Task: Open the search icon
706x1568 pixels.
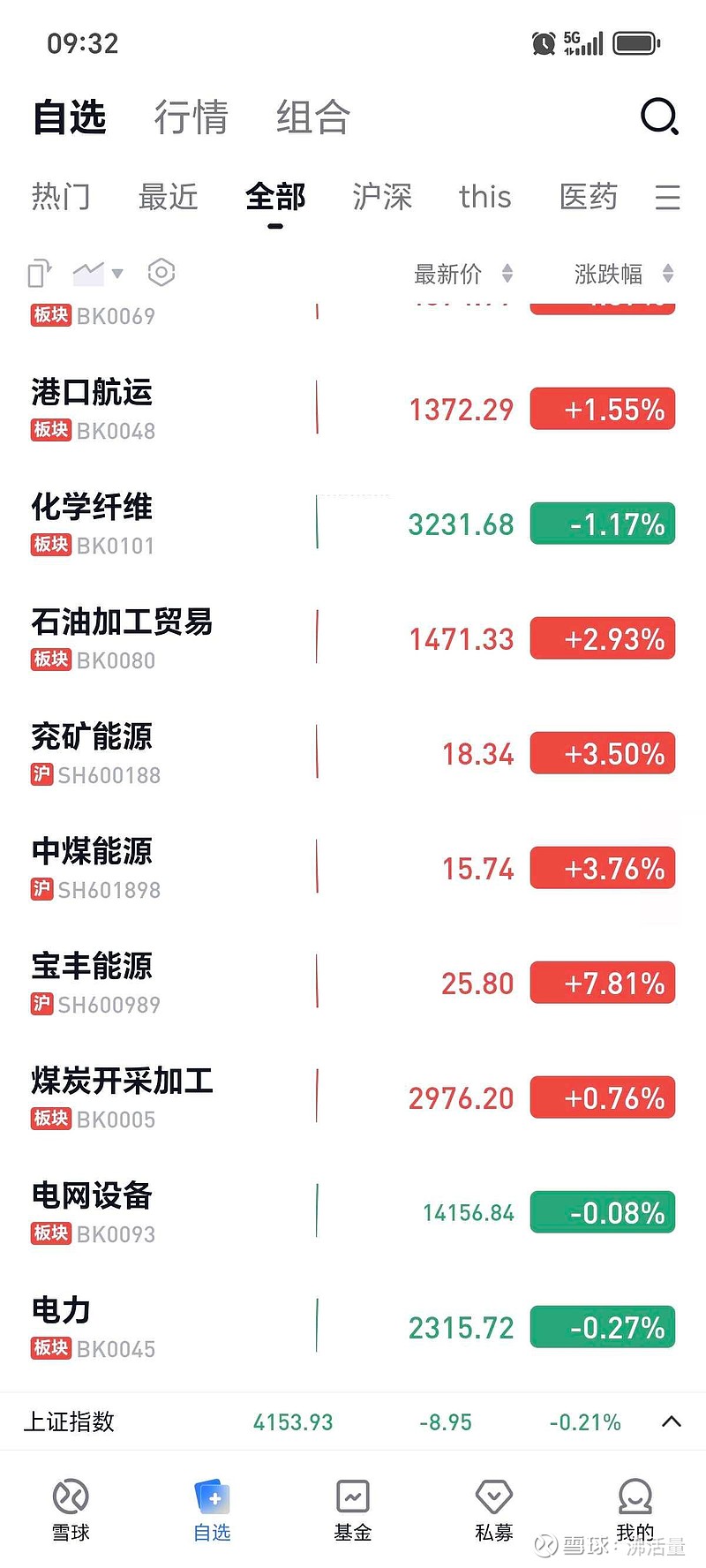Action: pos(658,117)
